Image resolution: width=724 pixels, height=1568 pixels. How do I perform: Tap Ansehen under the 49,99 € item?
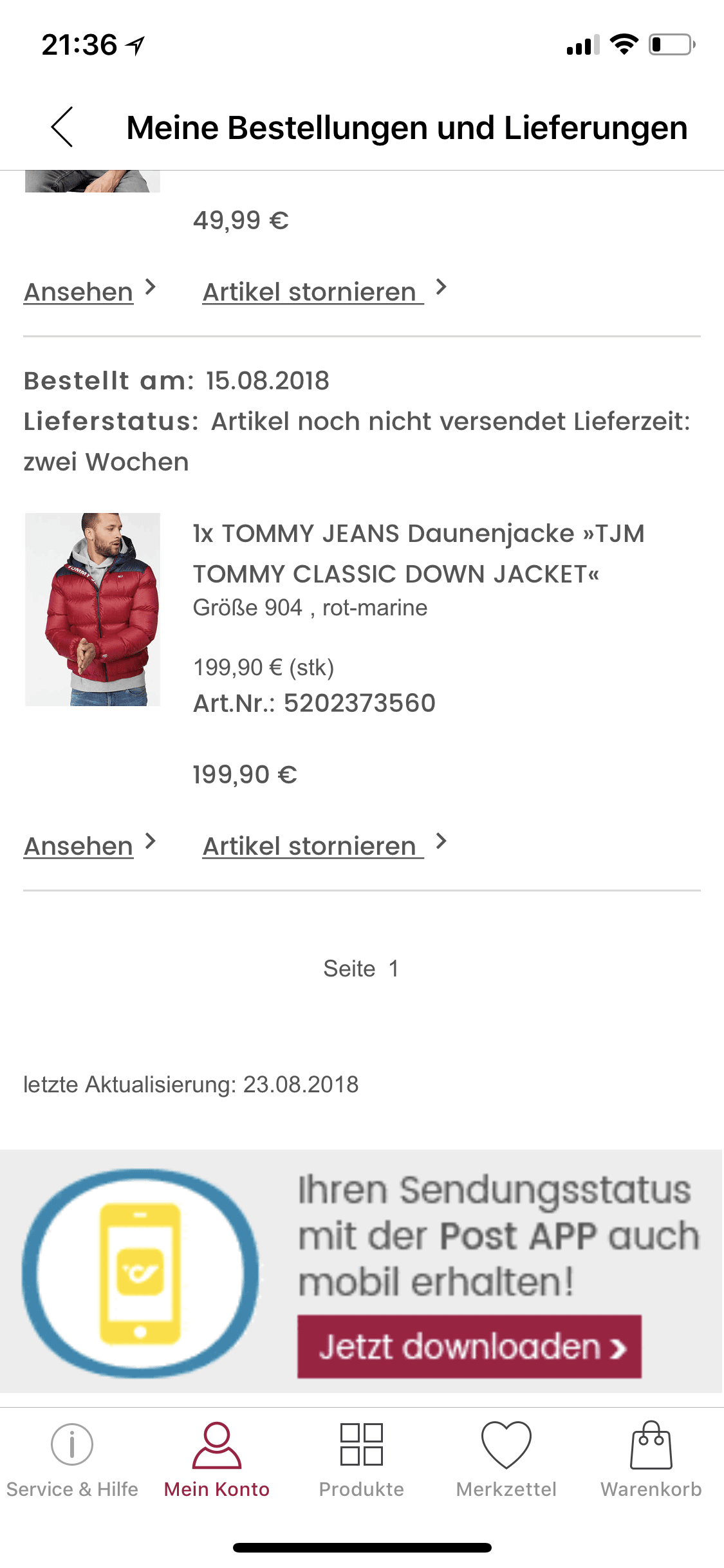point(79,292)
